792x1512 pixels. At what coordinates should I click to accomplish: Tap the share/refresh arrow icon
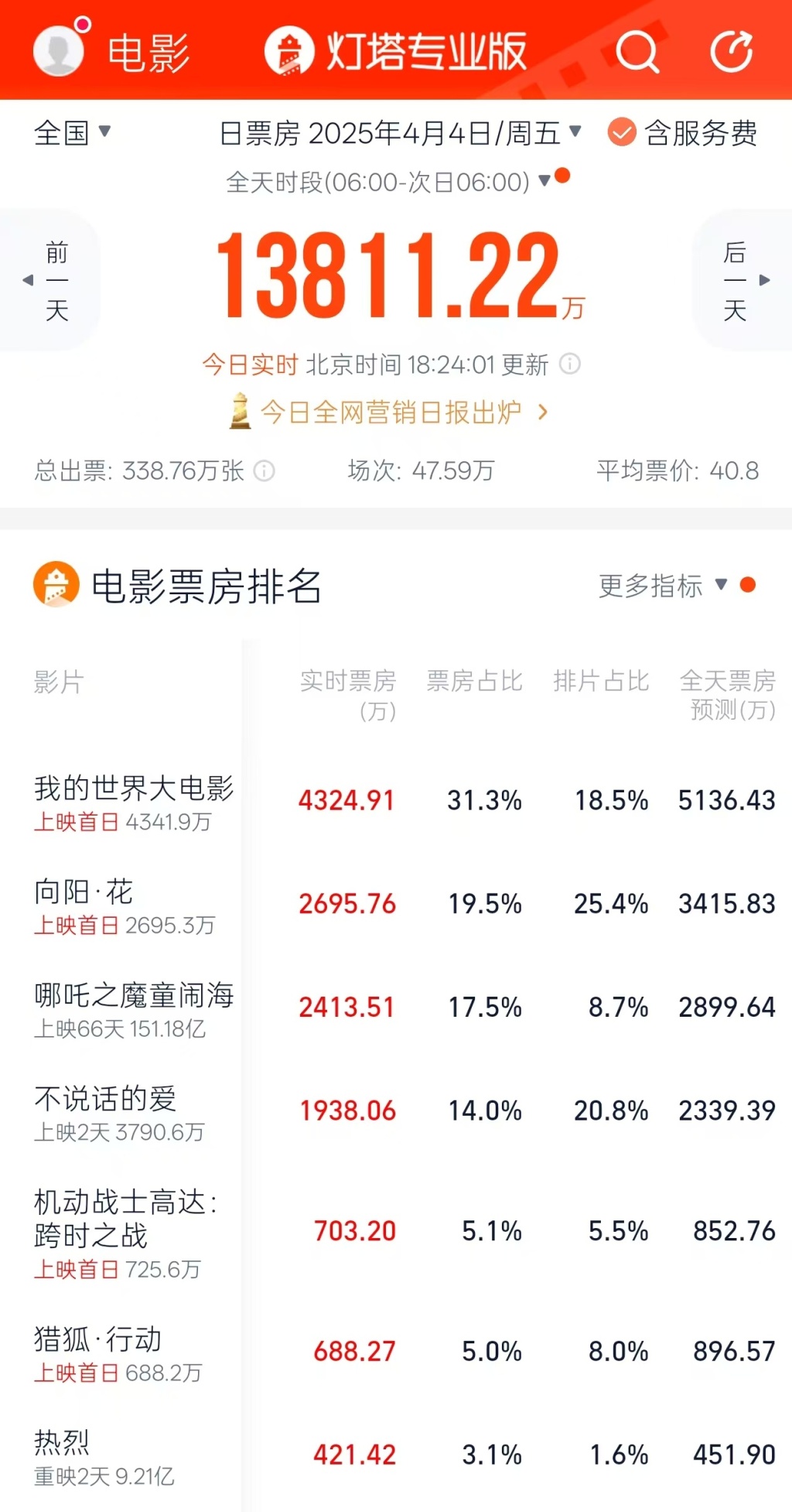pyautogui.click(x=732, y=51)
